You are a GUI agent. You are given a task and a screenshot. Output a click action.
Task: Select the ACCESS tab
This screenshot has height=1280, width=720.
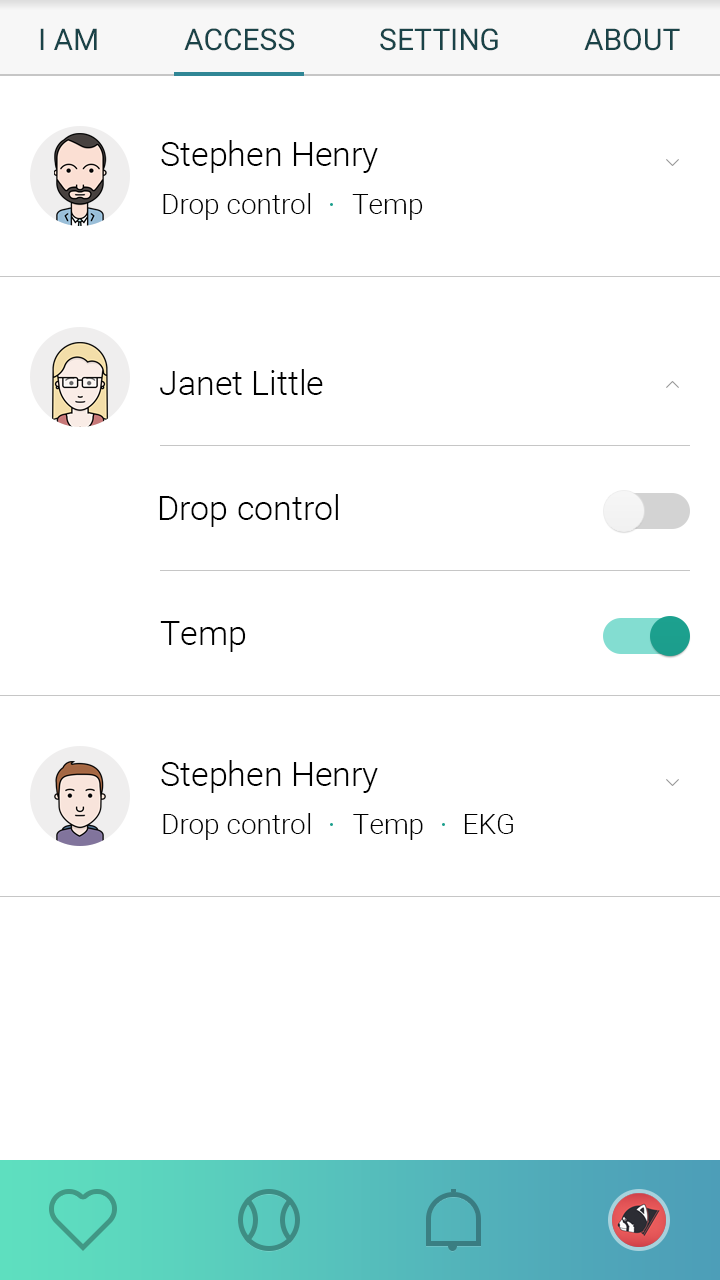[x=240, y=40]
